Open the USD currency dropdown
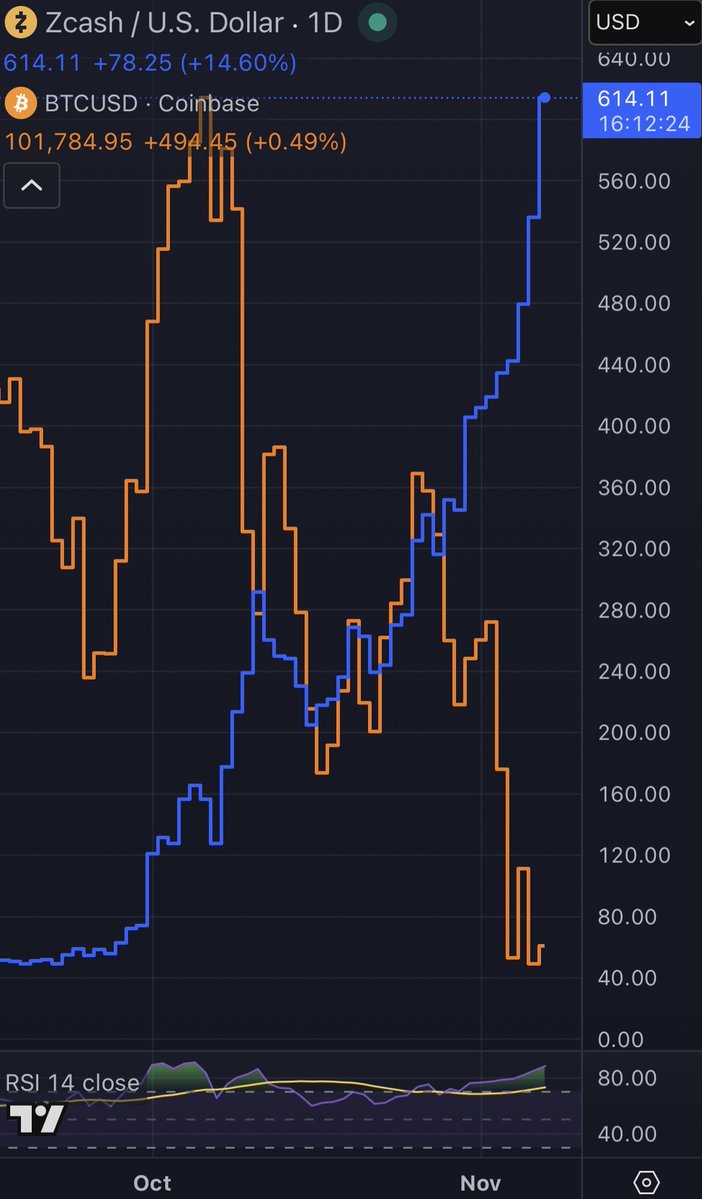 coord(643,22)
